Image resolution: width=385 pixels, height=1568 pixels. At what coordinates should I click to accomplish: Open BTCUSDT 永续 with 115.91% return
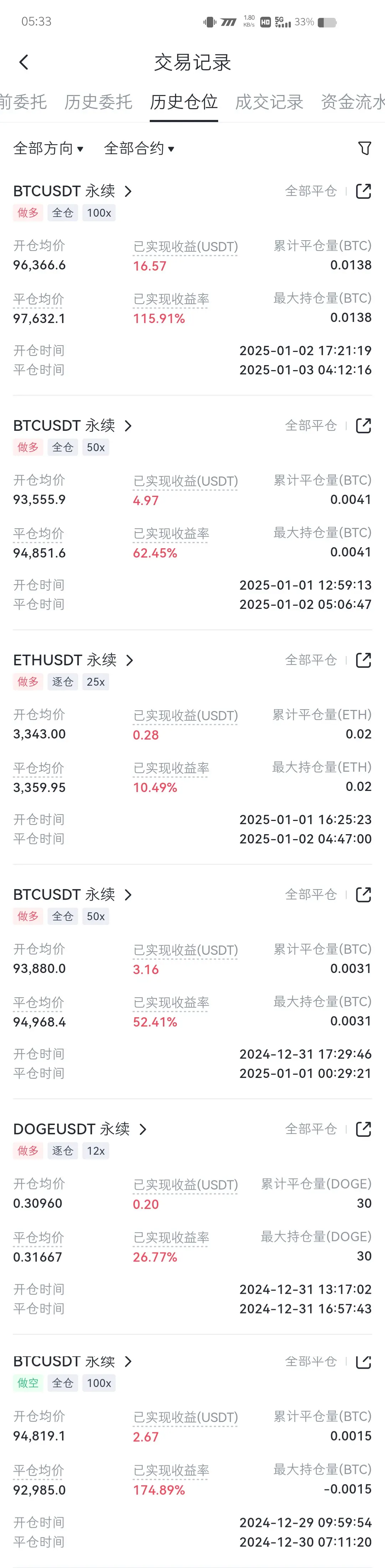point(72,191)
